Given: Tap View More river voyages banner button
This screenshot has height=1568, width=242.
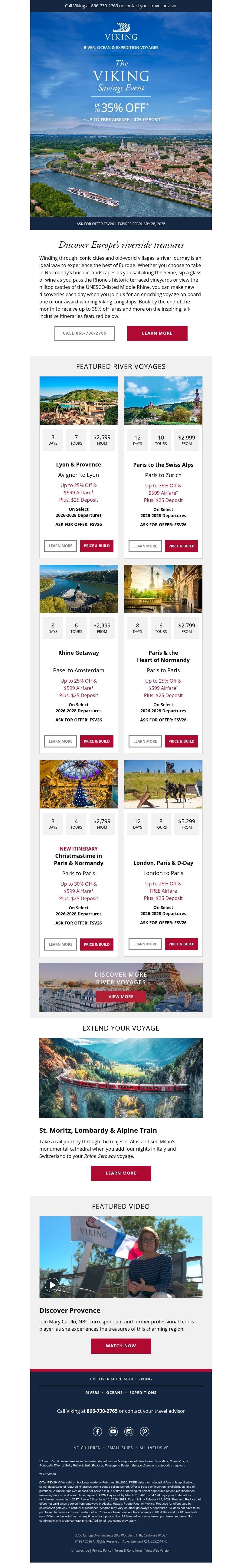Looking at the screenshot, I should 121,996.
